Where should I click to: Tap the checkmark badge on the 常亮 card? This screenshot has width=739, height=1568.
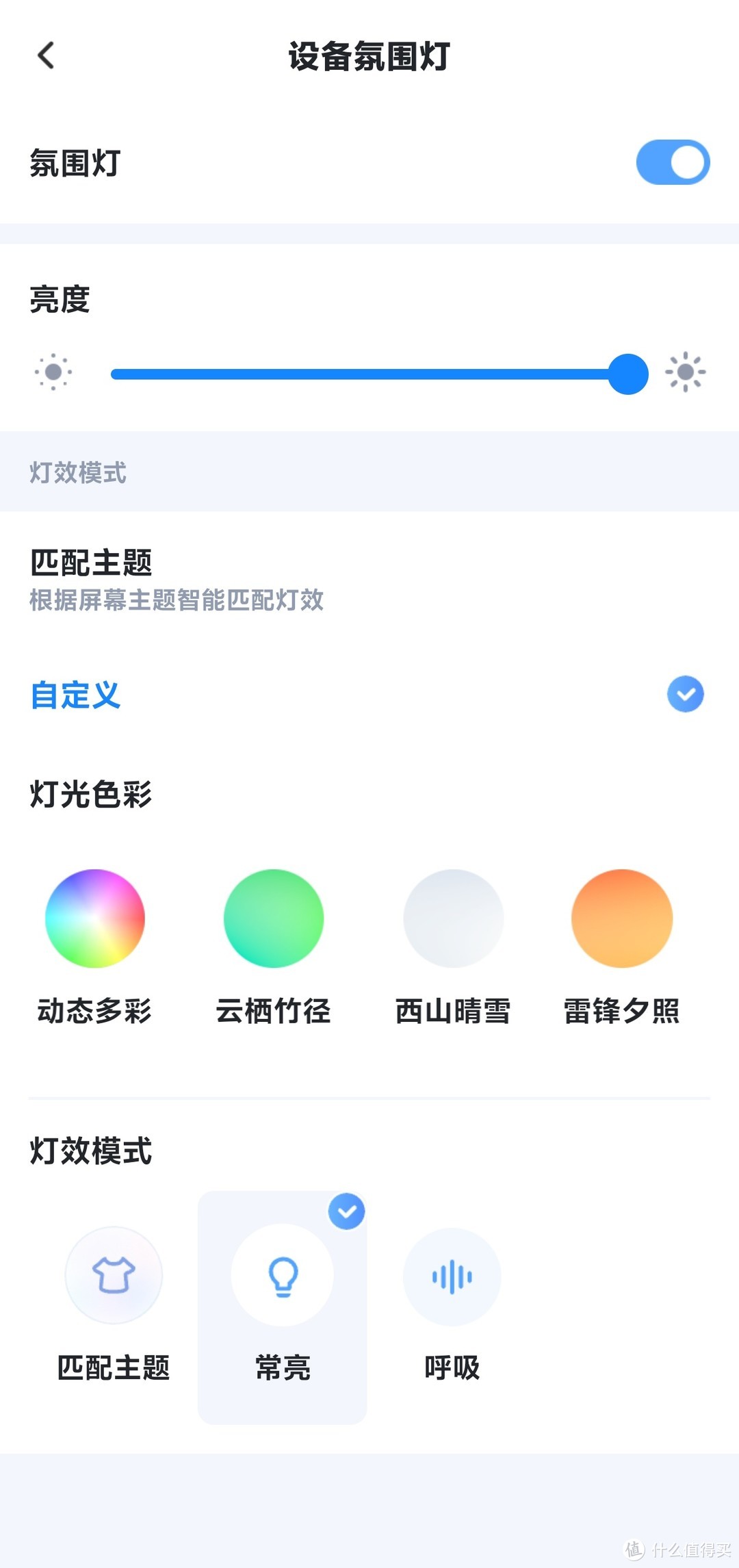click(346, 1211)
